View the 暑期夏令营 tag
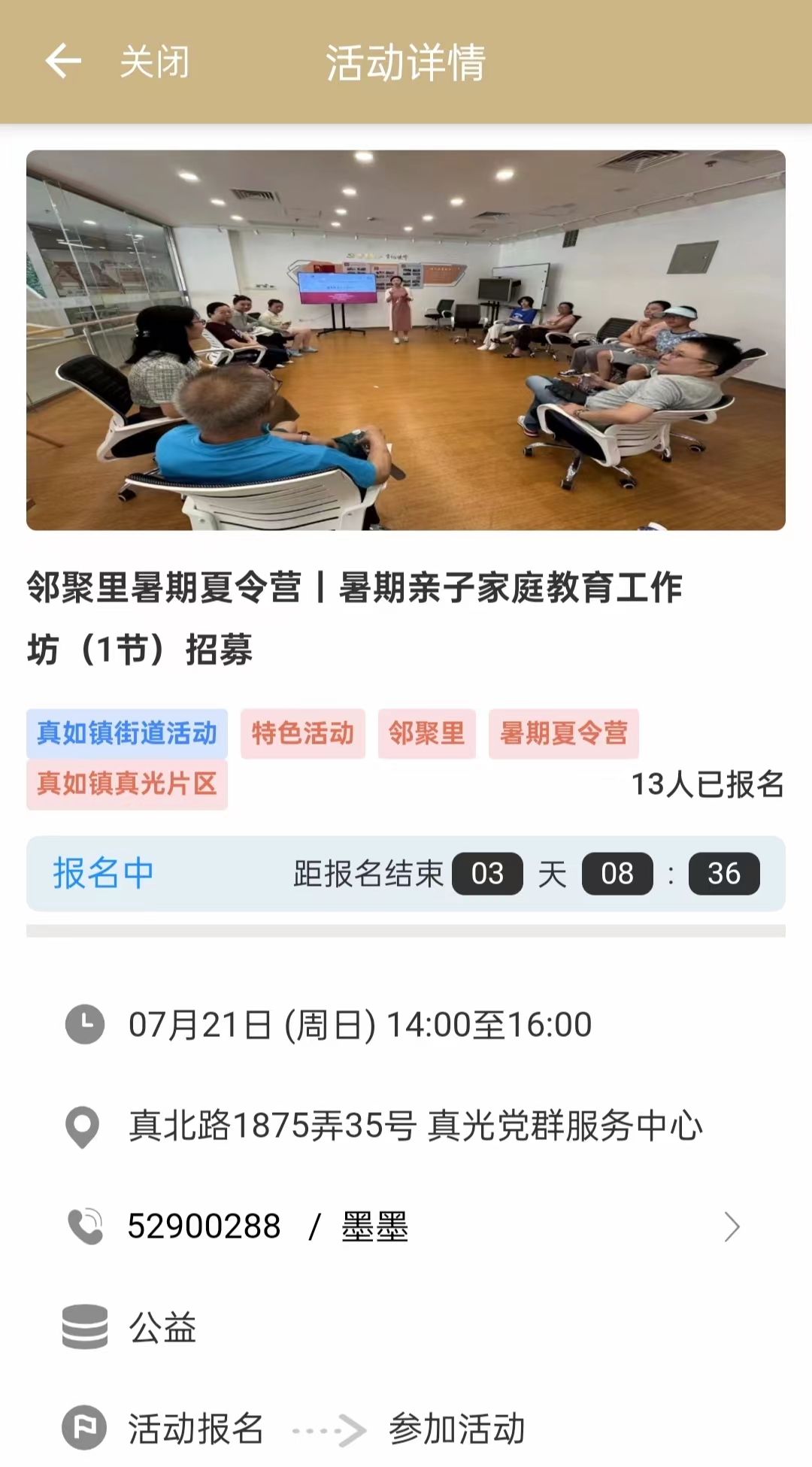 click(x=563, y=733)
